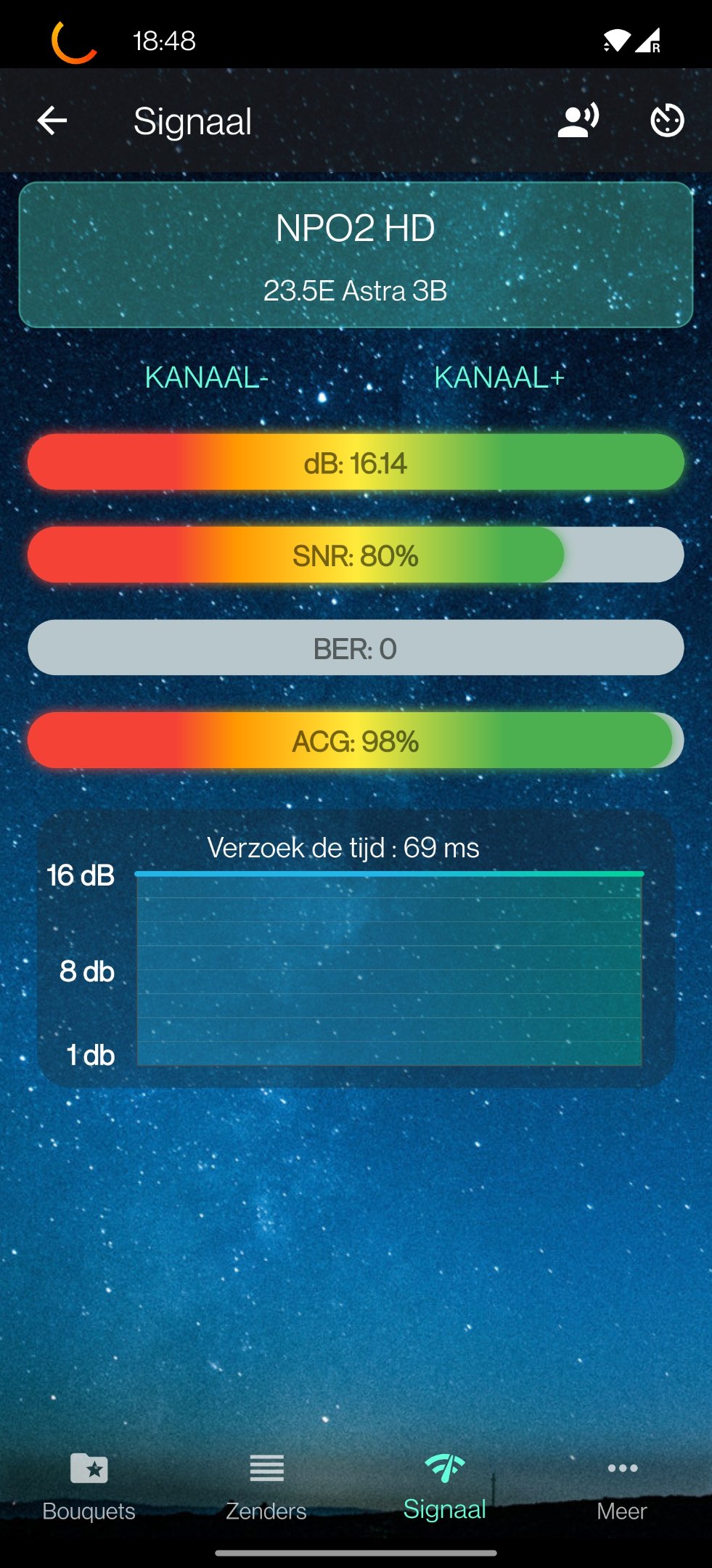
Task: Switch to next channel with KANAAL+
Action: click(499, 377)
